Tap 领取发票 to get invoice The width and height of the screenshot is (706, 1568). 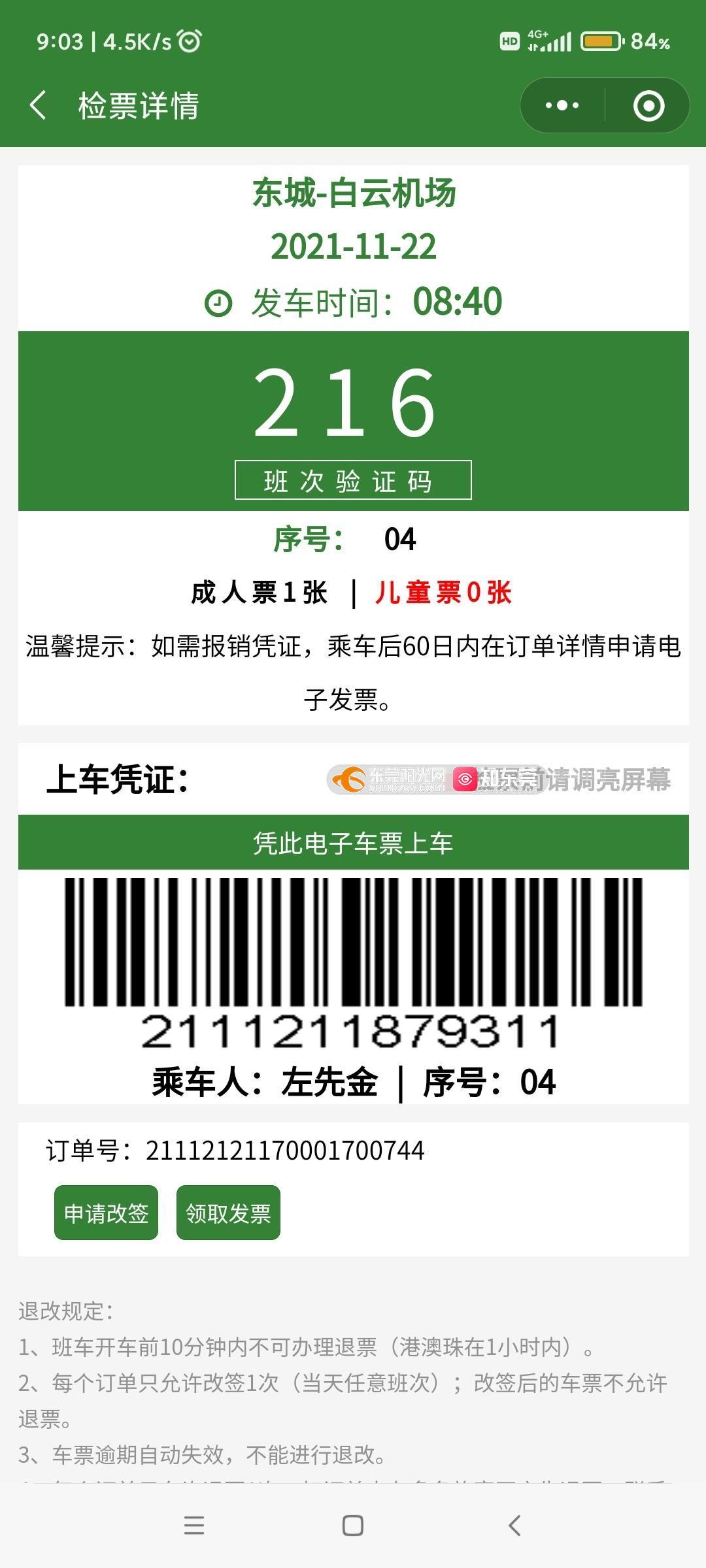(228, 1213)
